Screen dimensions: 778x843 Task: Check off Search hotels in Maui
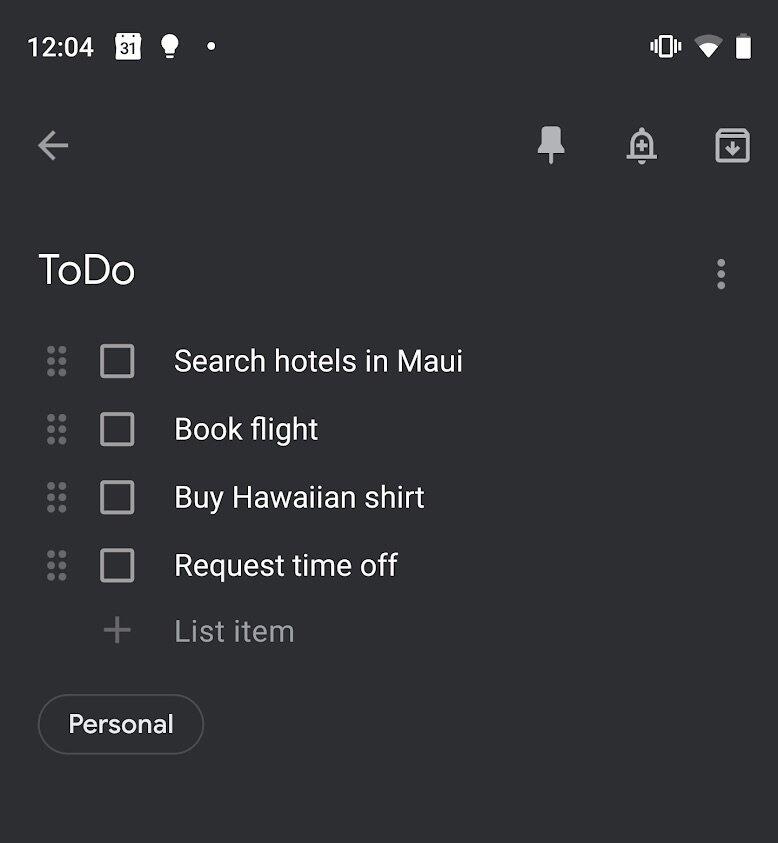[x=117, y=361]
